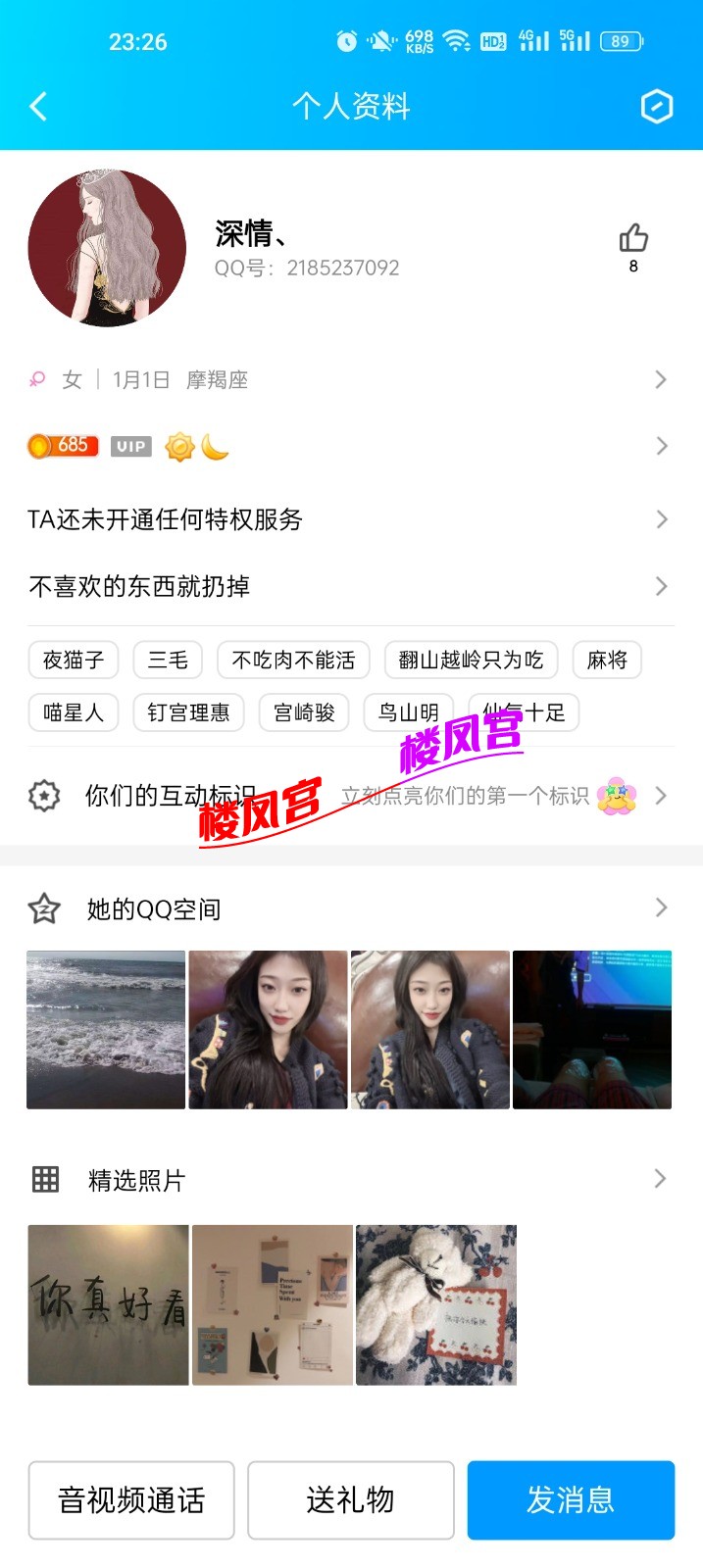
Task: Open 她的QQ空间
Action: (350, 908)
